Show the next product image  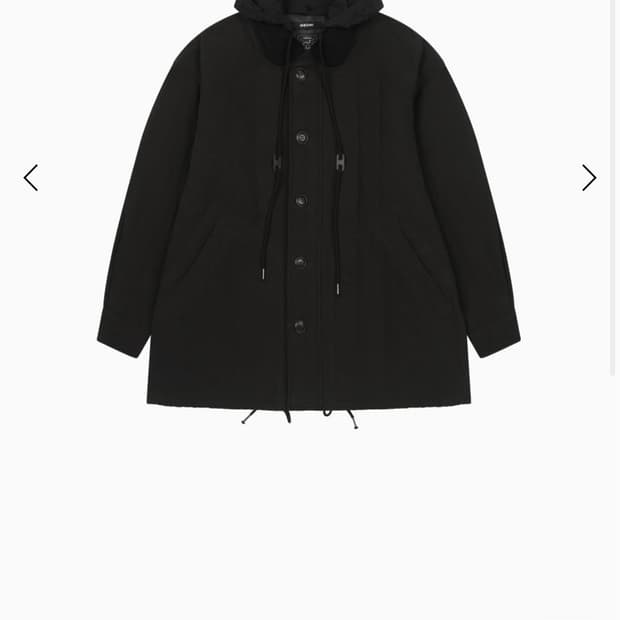pyautogui.click(x=589, y=178)
